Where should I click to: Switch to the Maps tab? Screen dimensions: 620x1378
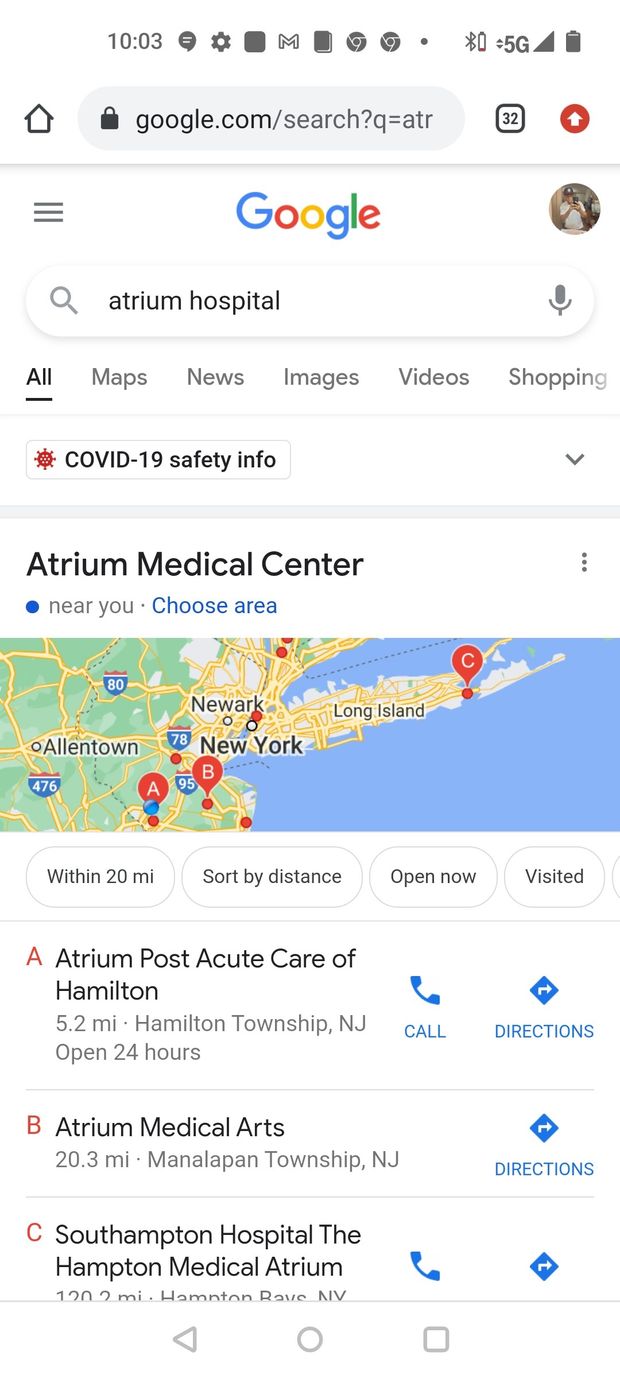click(119, 377)
